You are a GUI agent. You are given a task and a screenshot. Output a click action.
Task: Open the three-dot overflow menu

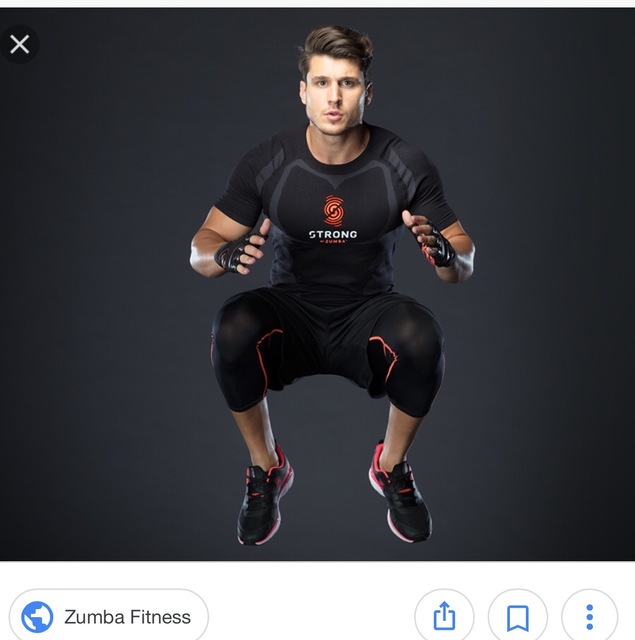[589, 617]
